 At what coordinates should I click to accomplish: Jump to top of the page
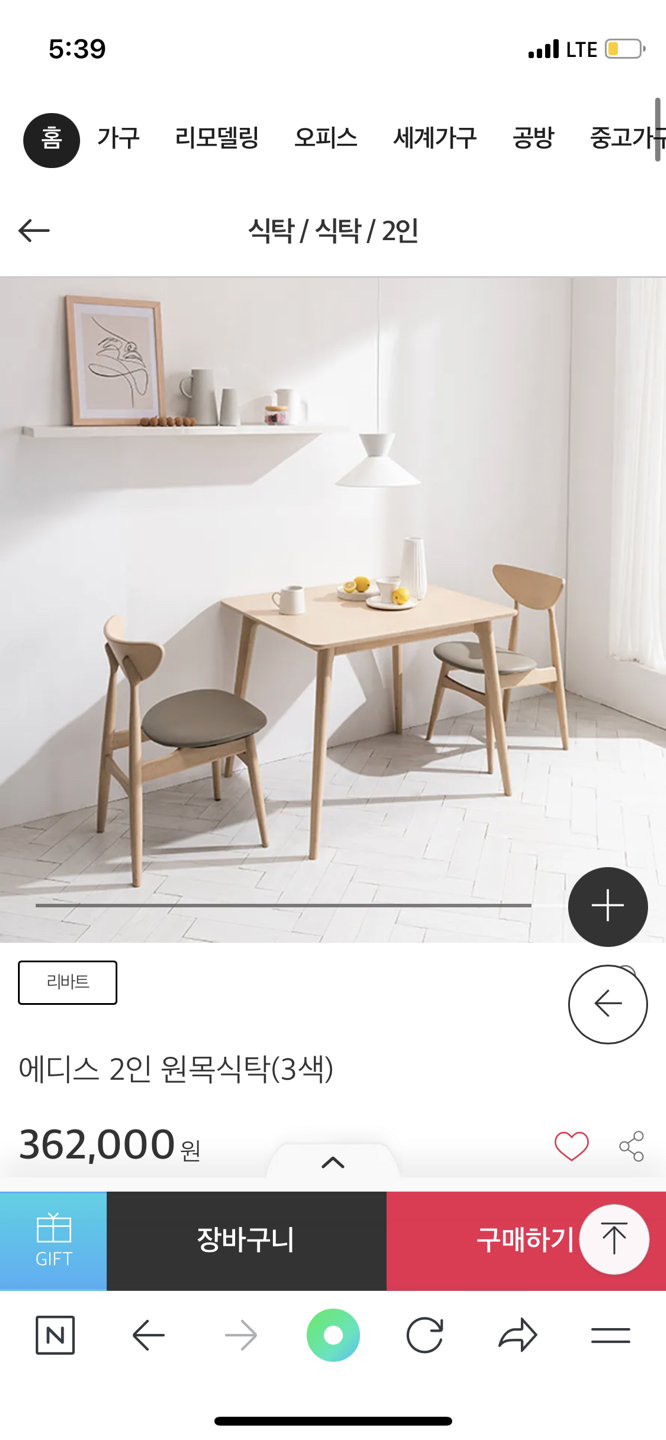point(614,1239)
